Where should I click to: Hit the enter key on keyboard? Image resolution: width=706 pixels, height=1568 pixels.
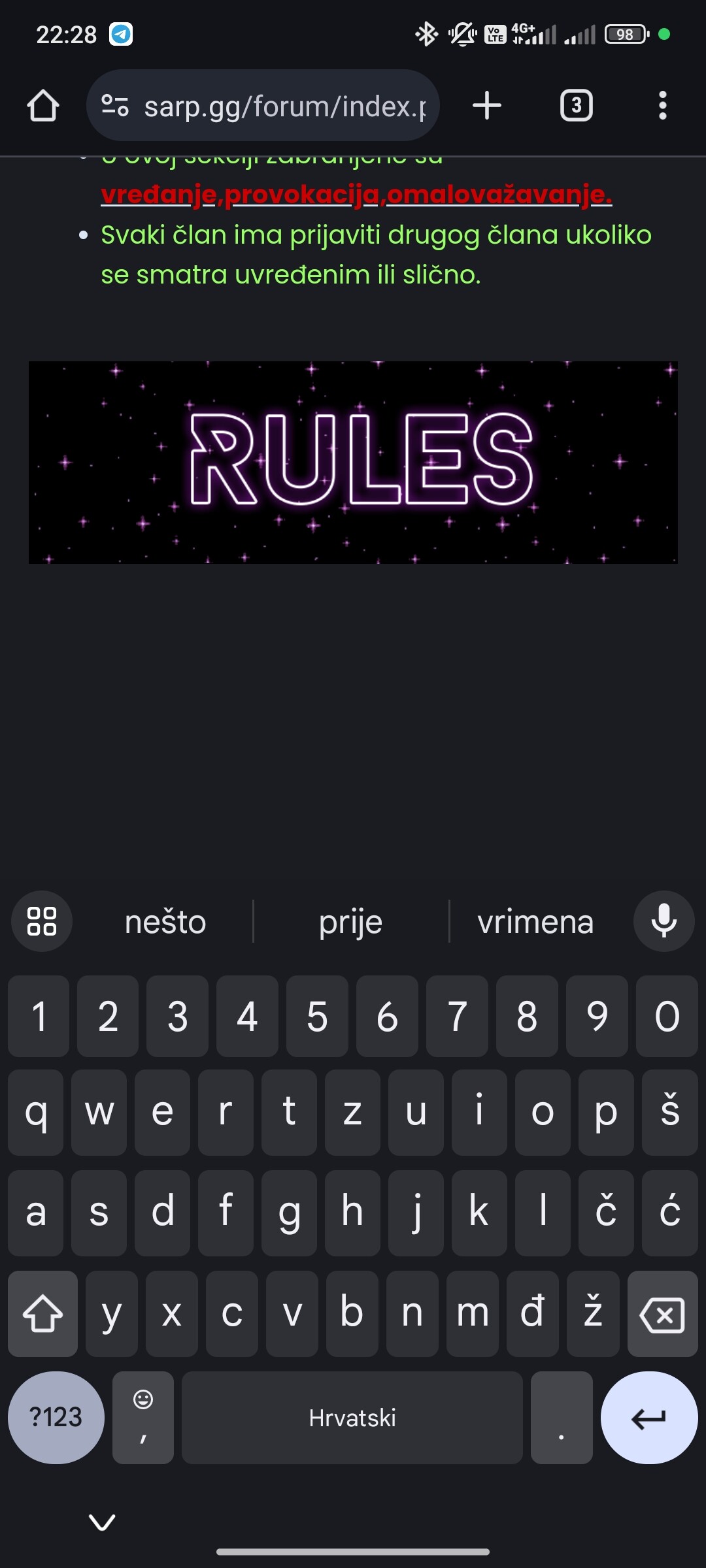(x=649, y=1418)
